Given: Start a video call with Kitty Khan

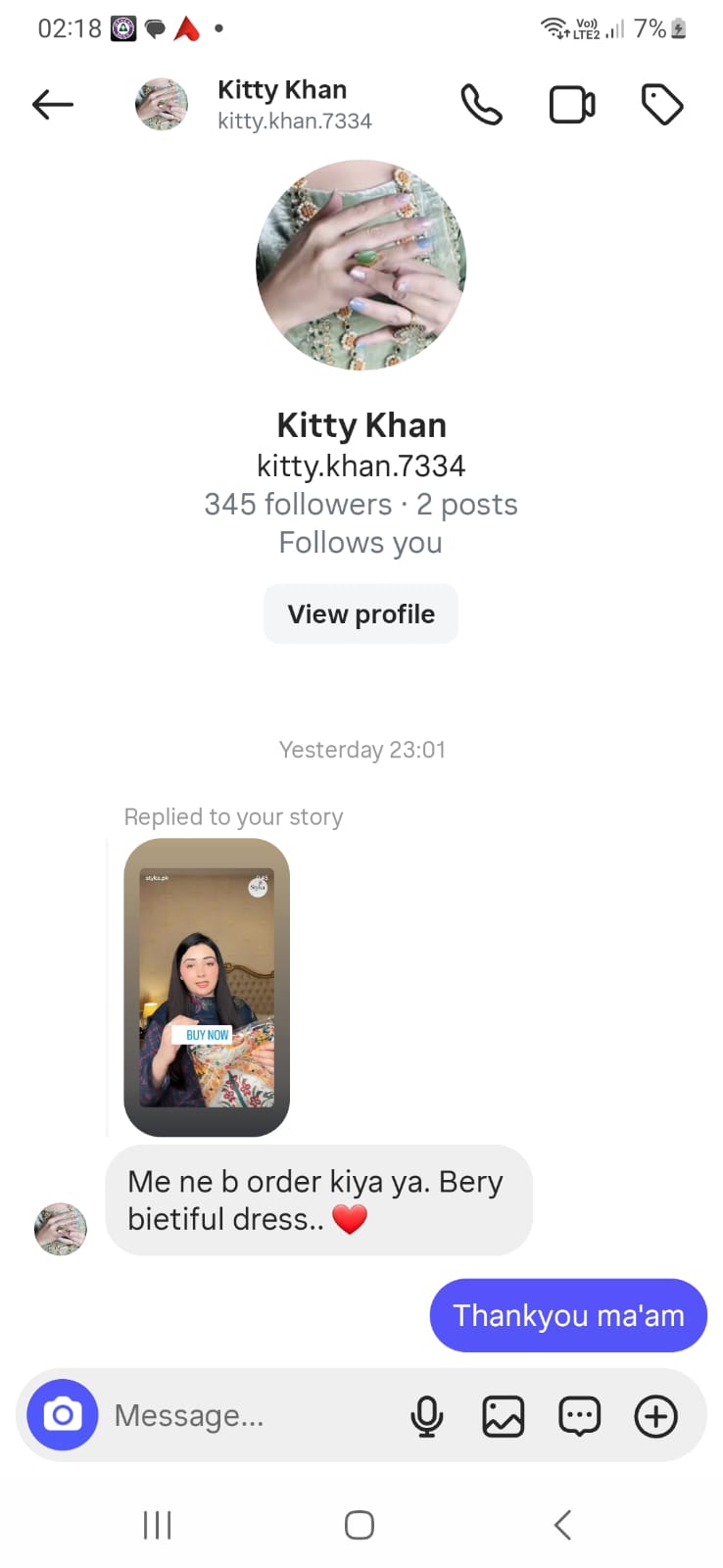Looking at the screenshot, I should [572, 105].
